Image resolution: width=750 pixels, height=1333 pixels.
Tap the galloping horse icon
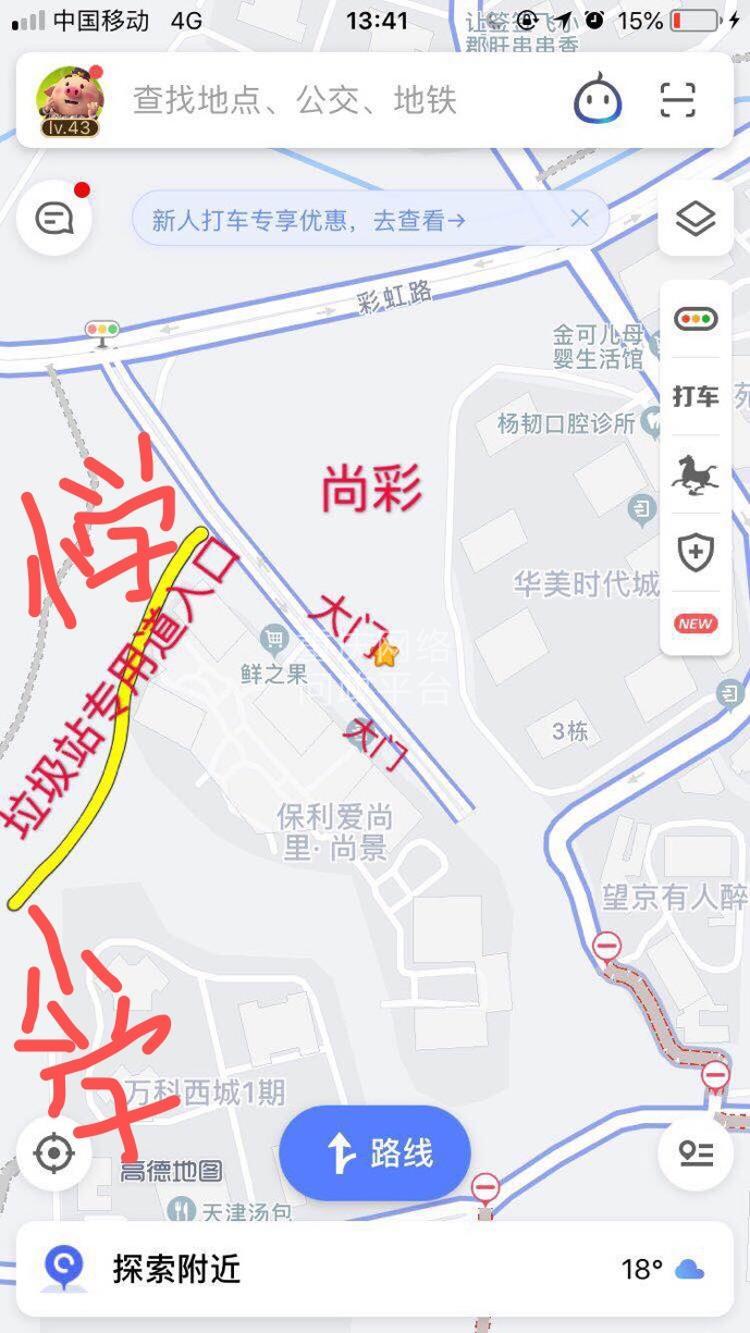click(696, 475)
